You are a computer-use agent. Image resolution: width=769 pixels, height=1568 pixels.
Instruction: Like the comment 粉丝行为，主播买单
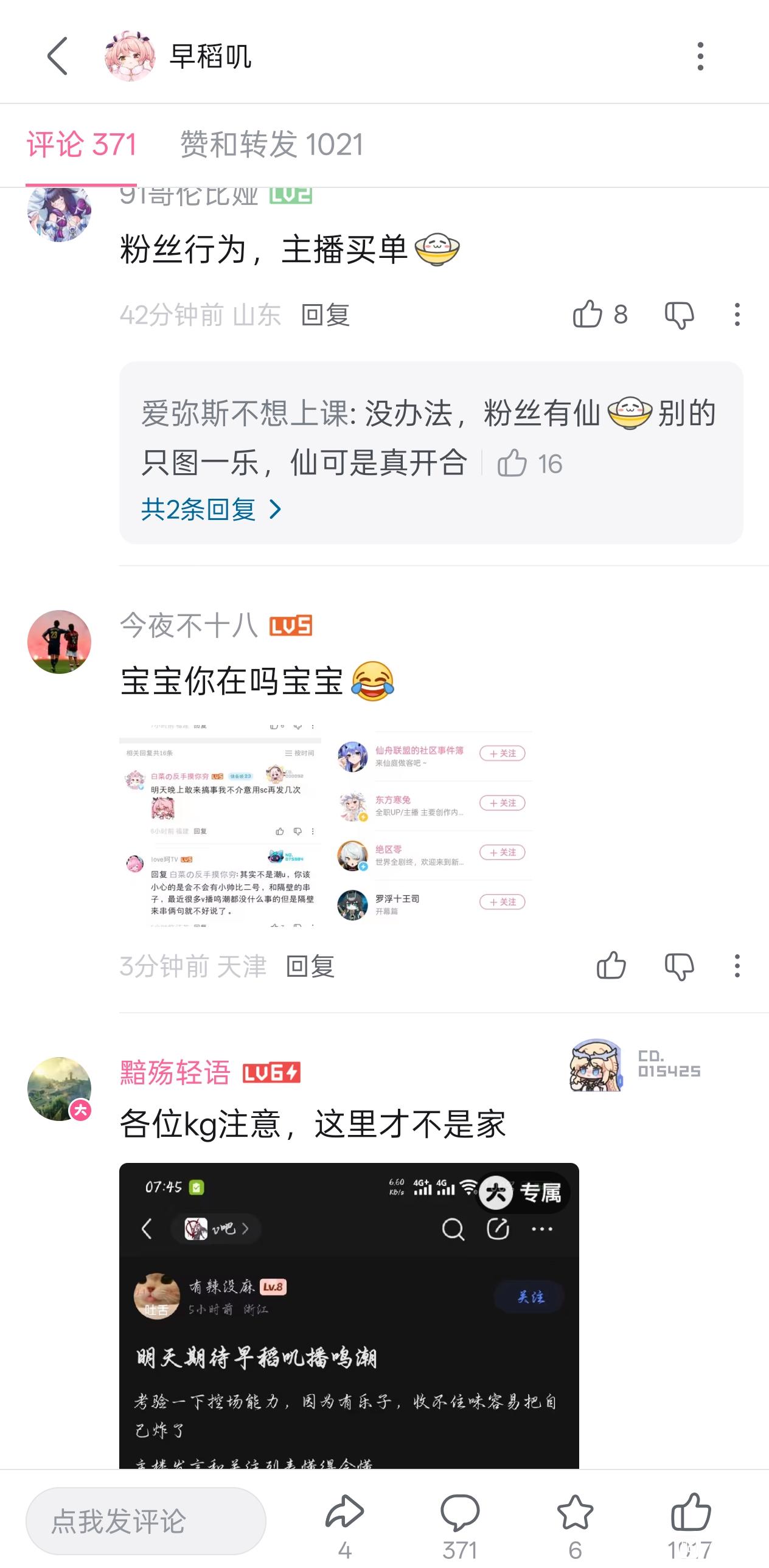[x=588, y=314]
